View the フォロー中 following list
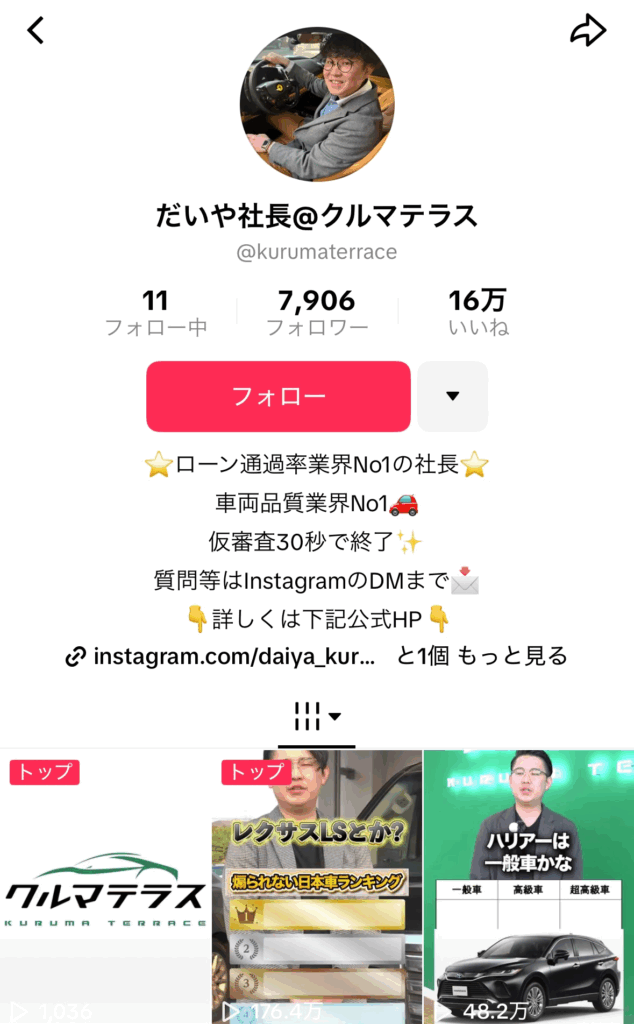The height and width of the screenshot is (1024, 634). coord(156,312)
